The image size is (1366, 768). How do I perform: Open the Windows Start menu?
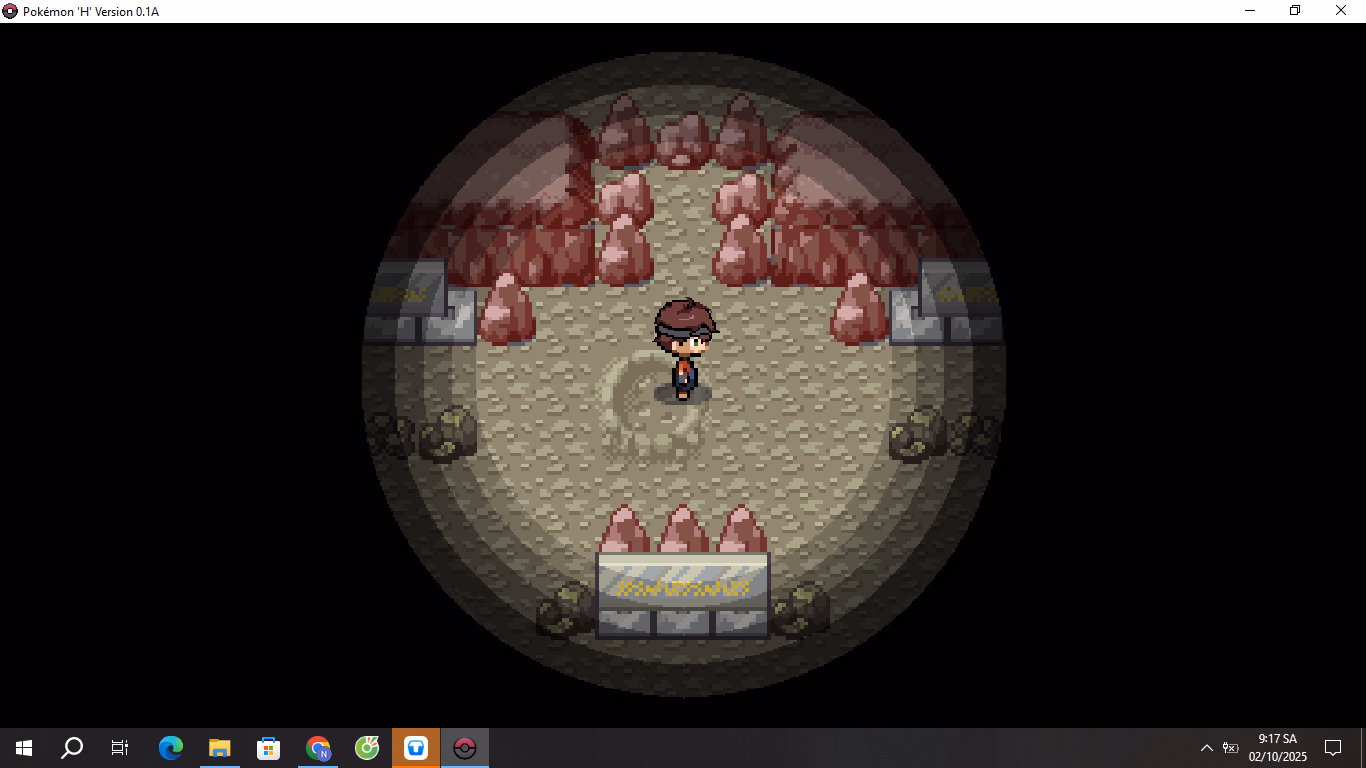(24, 748)
